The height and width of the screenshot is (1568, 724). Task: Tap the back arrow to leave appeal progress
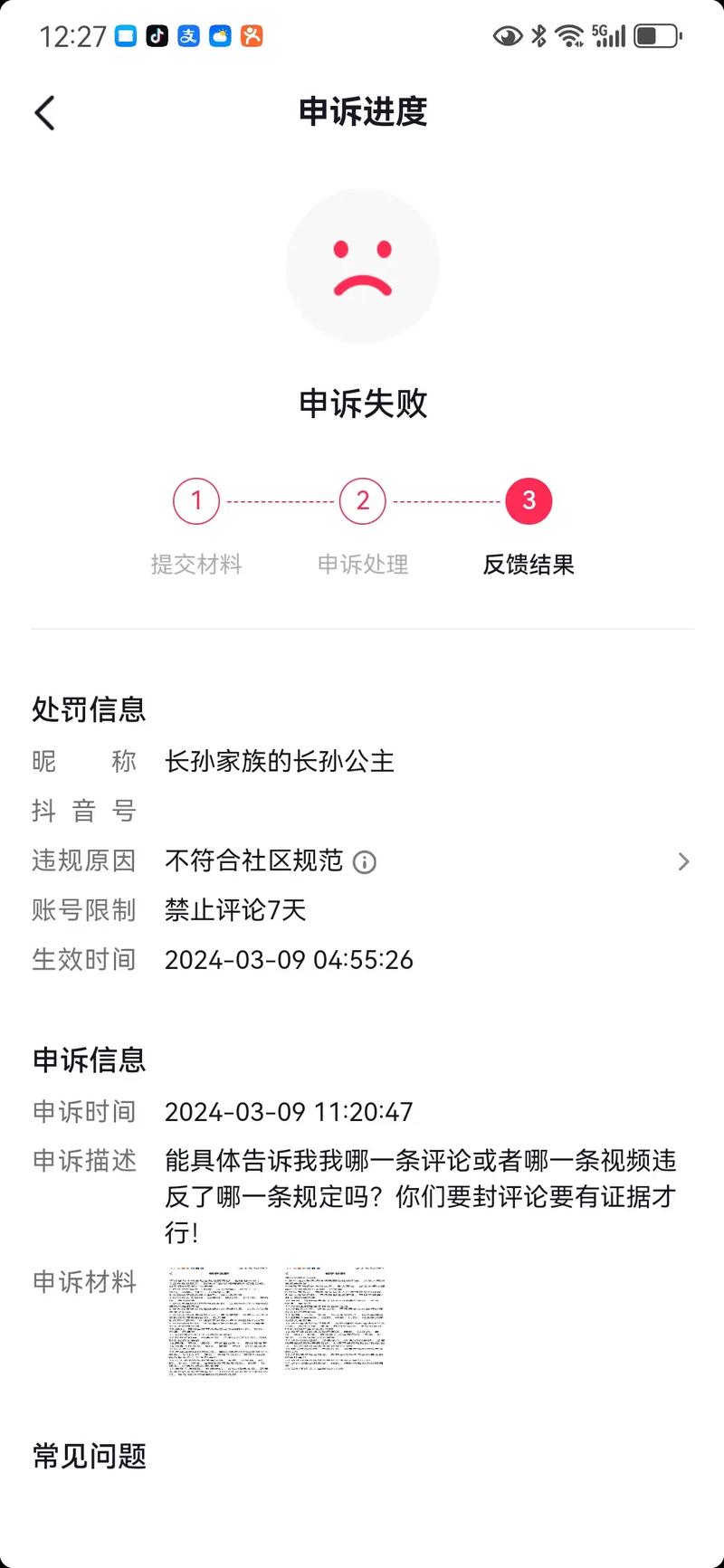tap(43, 112)
